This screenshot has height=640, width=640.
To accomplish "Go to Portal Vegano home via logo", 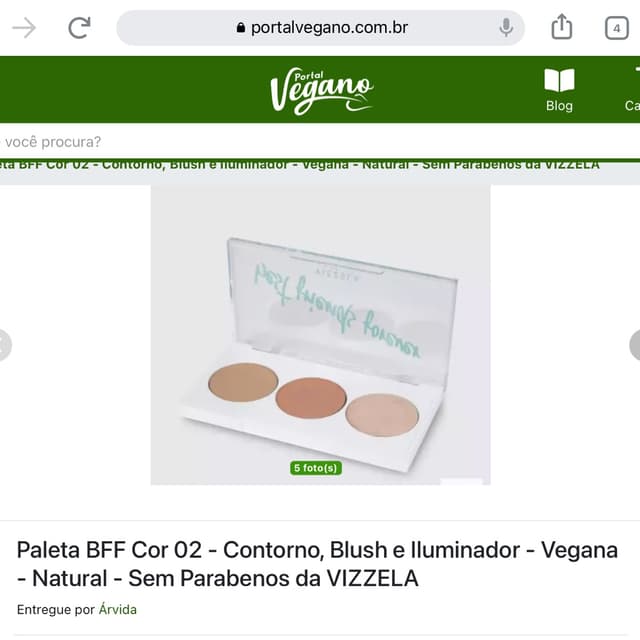I will tap(321, 90).
